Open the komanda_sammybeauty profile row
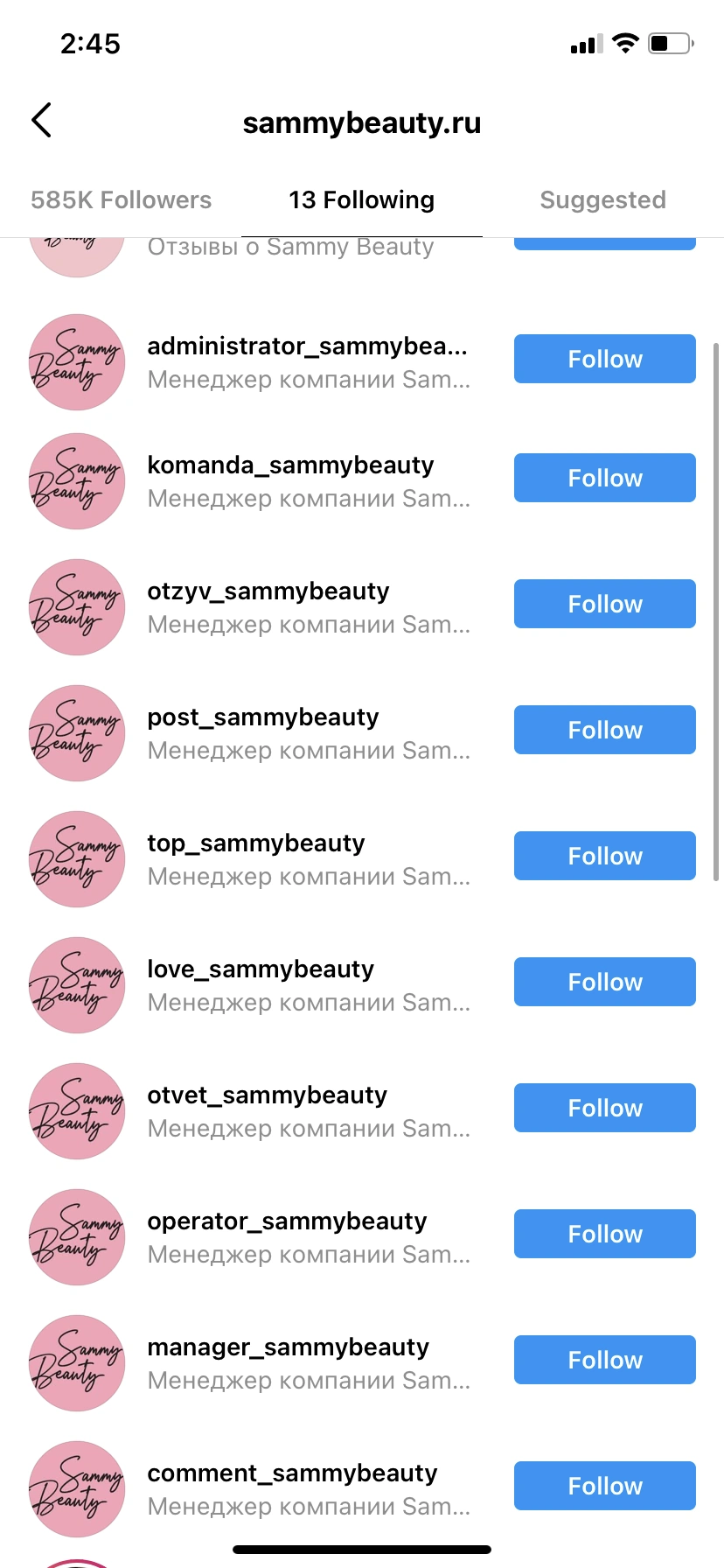Image resolution: width=724 pixels, height=1568 pixels. click(x=290, y=465)
